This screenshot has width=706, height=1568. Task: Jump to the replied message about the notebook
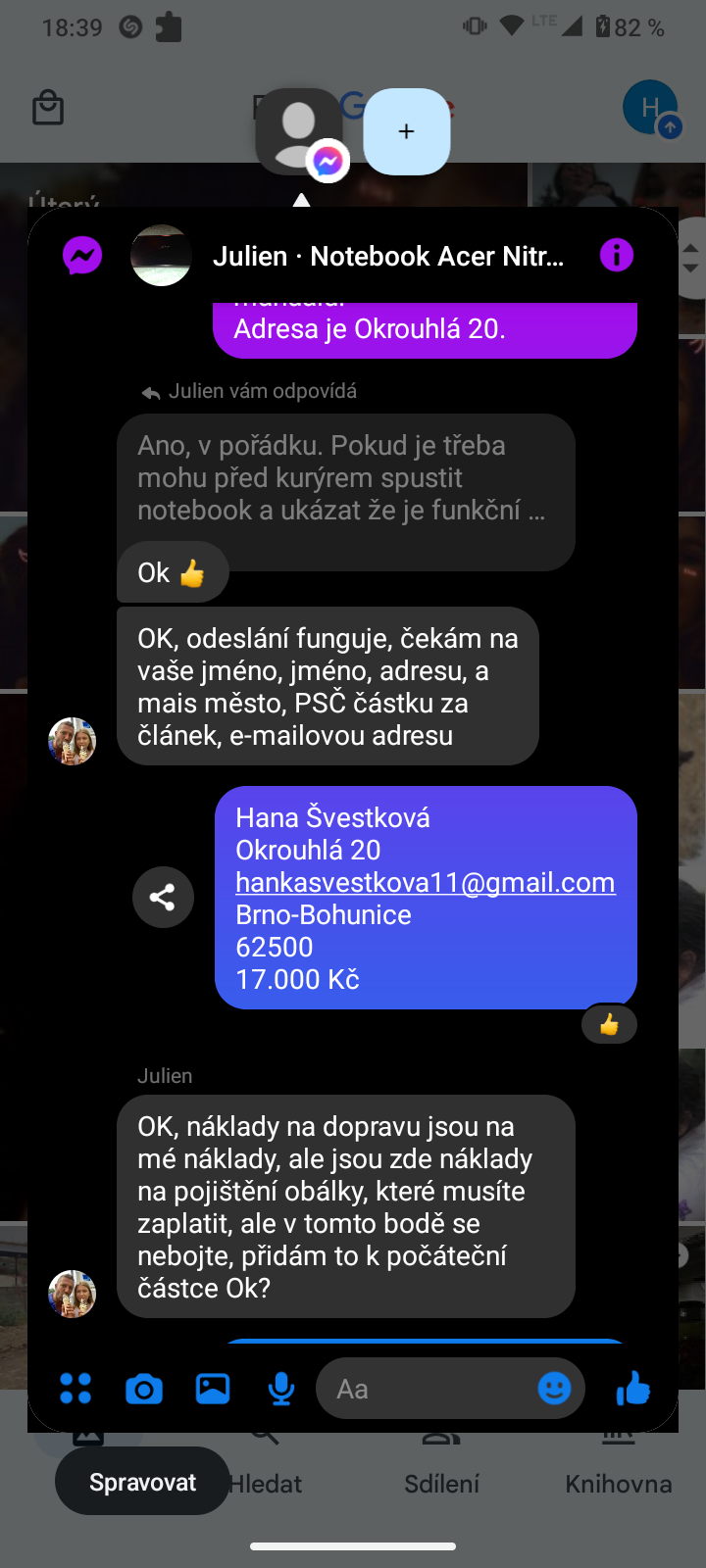click(345, 477)
